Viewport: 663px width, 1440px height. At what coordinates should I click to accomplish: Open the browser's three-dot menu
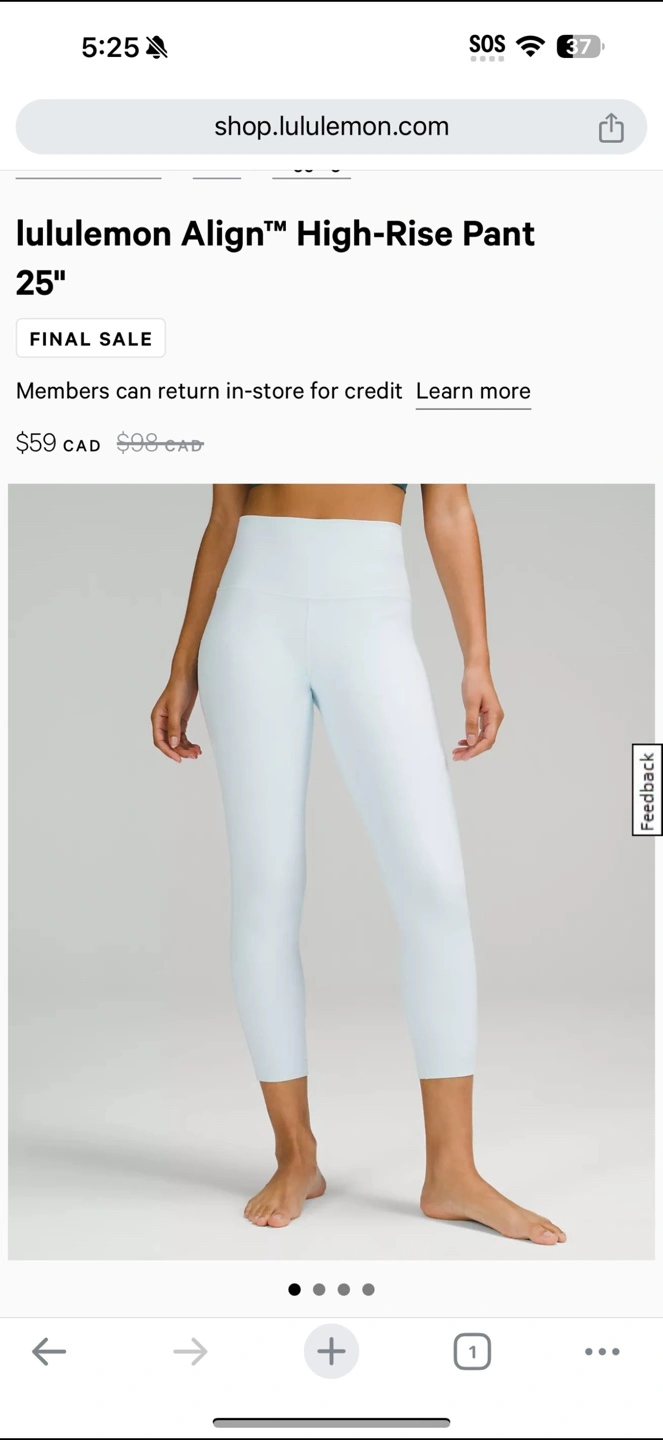click(x=602, y=1352)
